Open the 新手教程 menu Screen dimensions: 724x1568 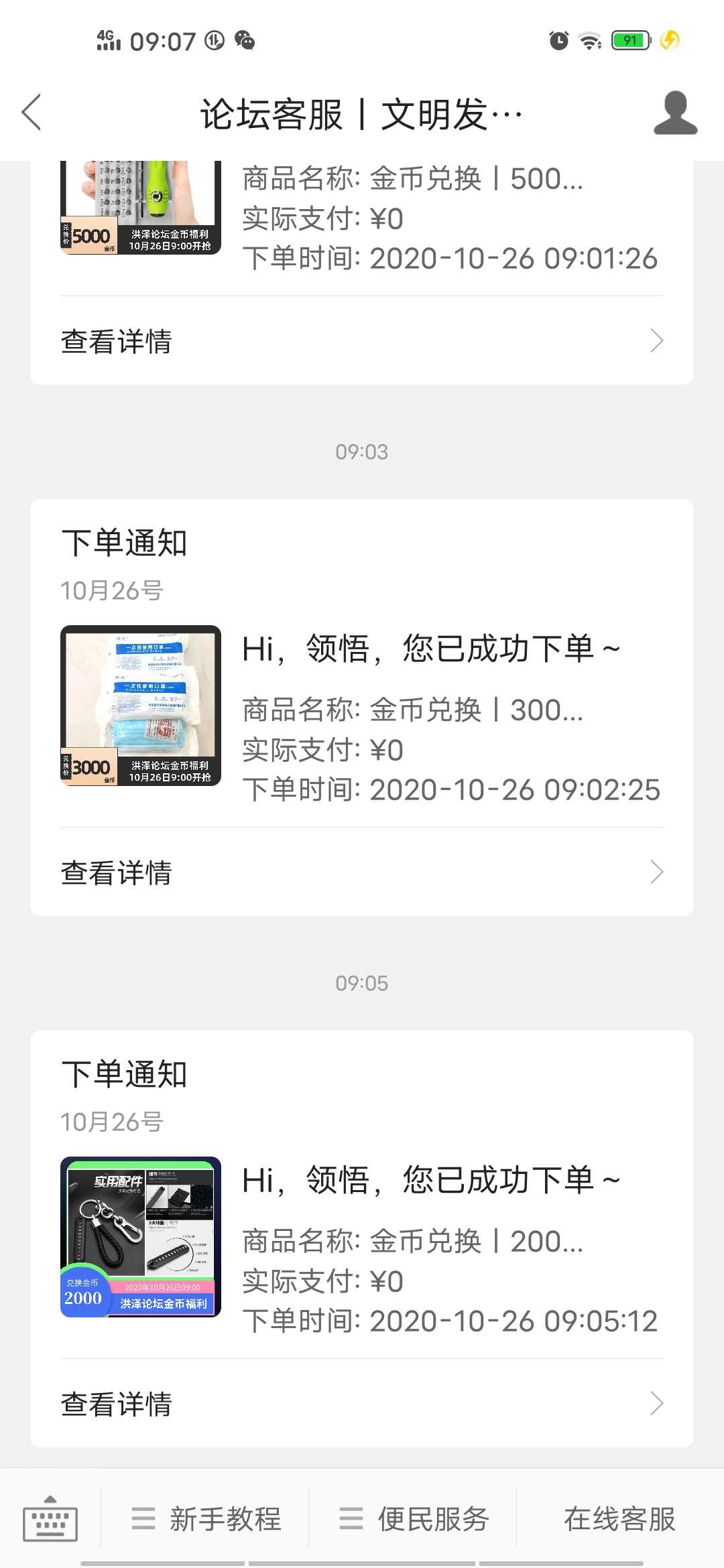click(205, 1518)
